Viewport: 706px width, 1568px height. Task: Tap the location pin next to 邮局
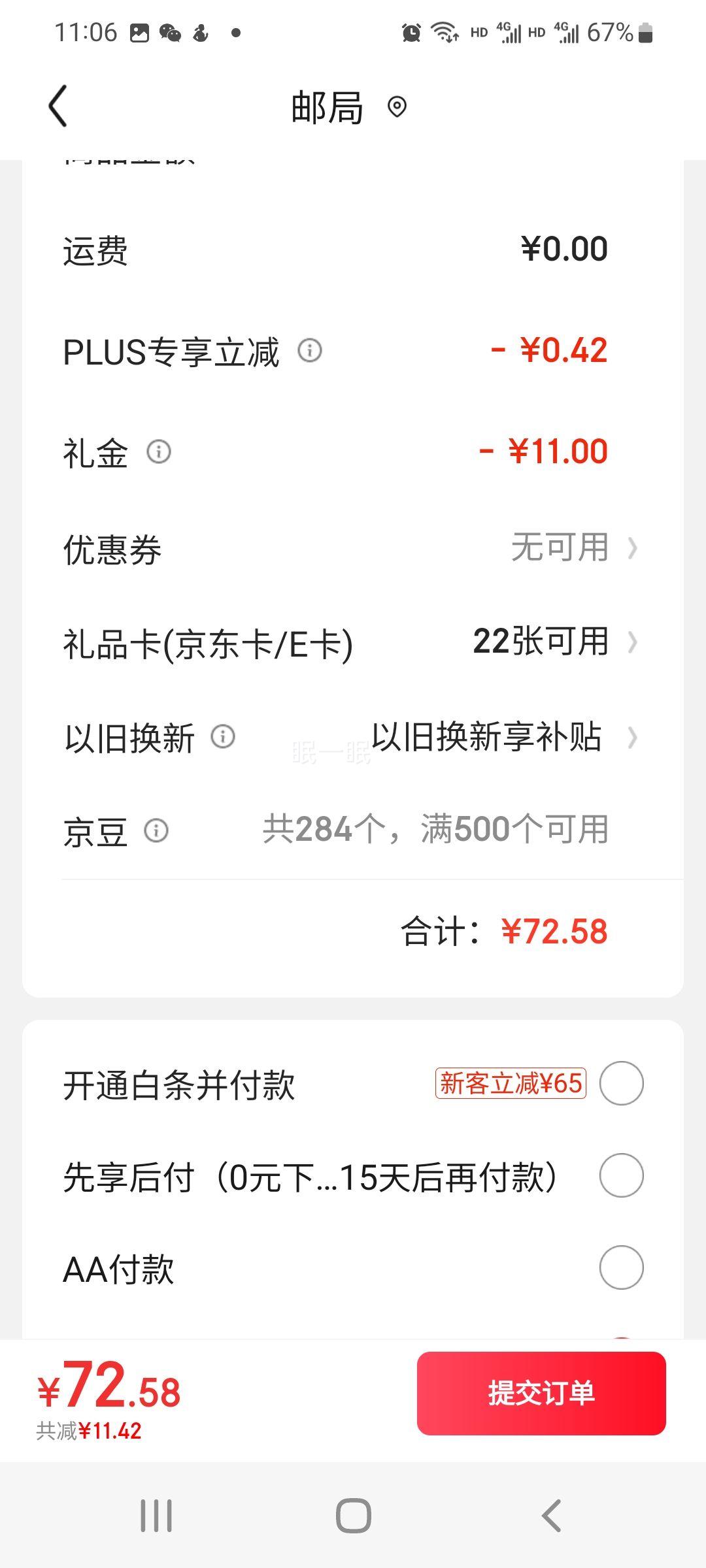[x=397, y=106]
